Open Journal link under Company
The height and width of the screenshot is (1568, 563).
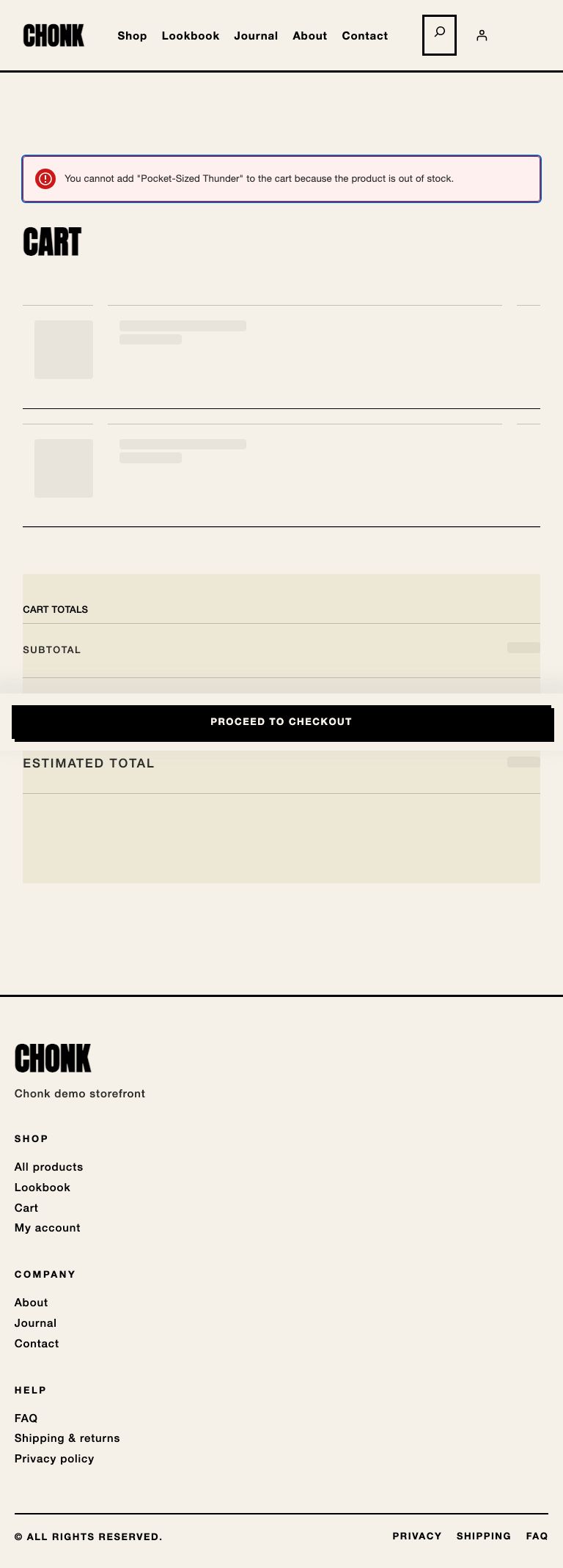tap(35, 1323)
